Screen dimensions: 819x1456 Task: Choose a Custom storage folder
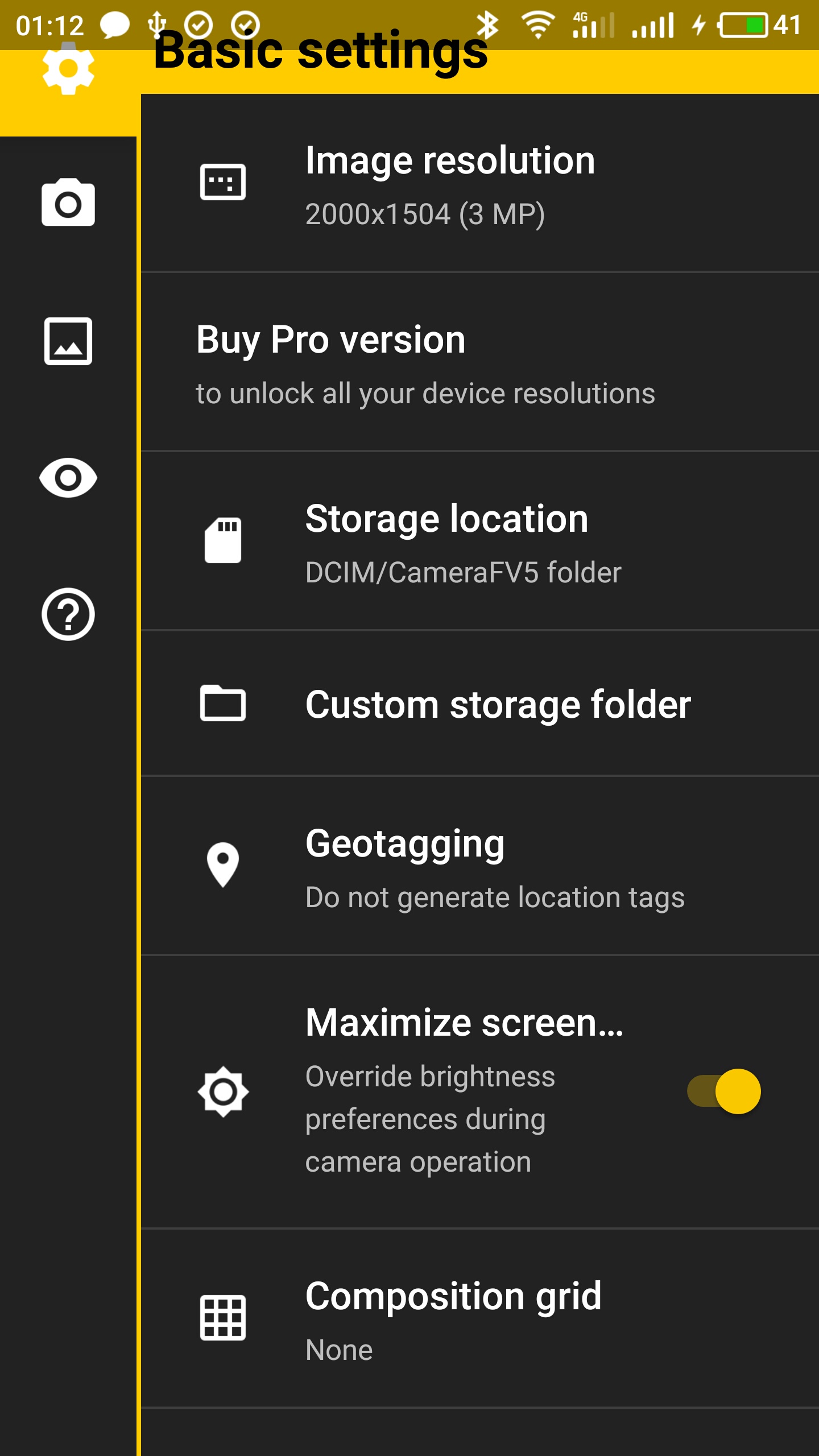pos(479,704)
